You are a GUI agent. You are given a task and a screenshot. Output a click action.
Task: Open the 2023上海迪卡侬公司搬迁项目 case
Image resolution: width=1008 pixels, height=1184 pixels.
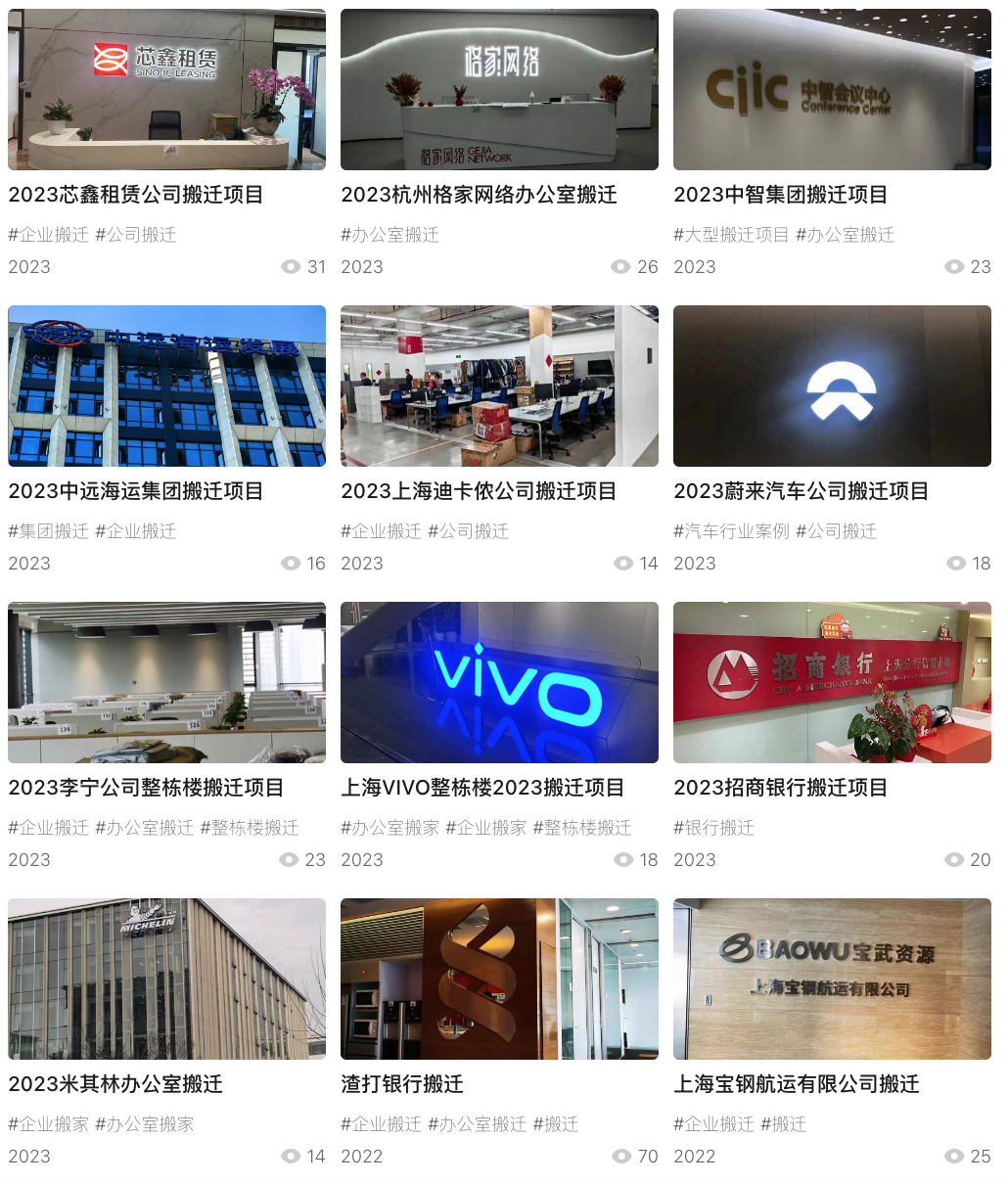pos(499,387)
